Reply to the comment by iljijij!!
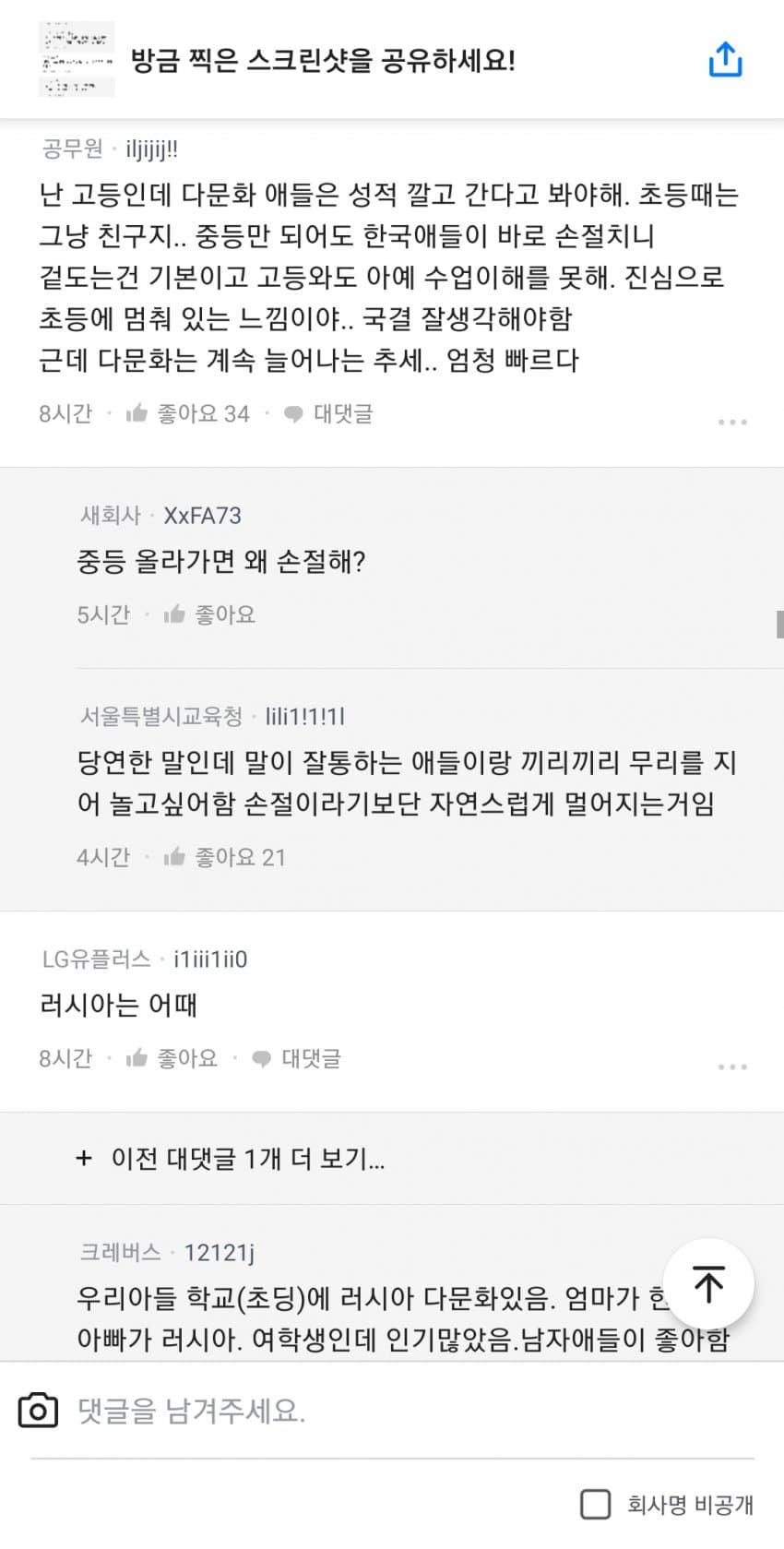The image size is (784, 1549). (329, 414)
